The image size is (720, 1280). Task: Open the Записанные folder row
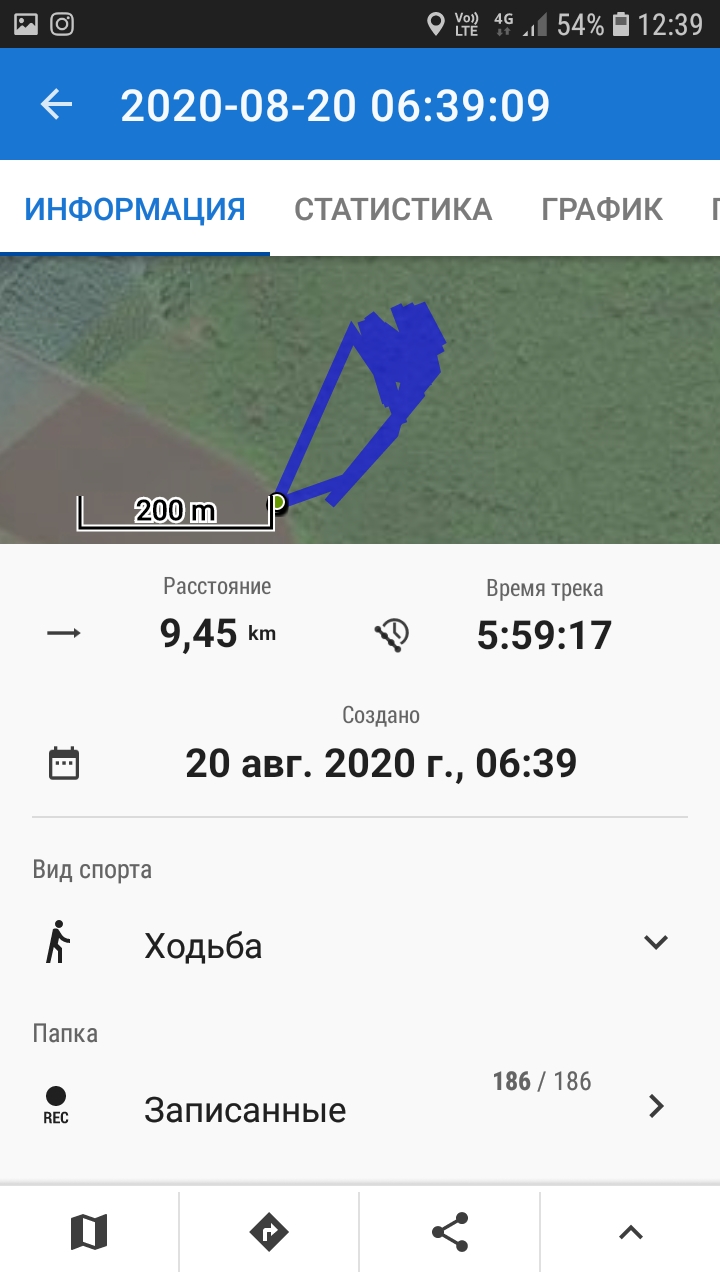click(x=360, y=1107)
